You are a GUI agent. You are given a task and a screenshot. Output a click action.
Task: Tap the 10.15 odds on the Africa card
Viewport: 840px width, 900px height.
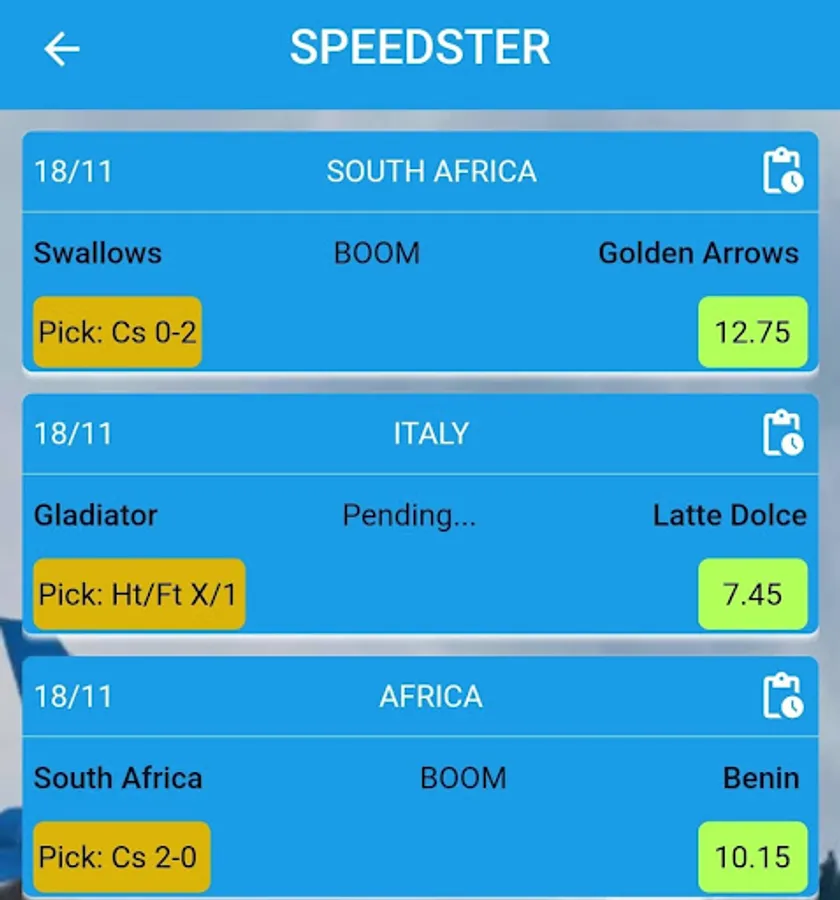pos(753,856)
